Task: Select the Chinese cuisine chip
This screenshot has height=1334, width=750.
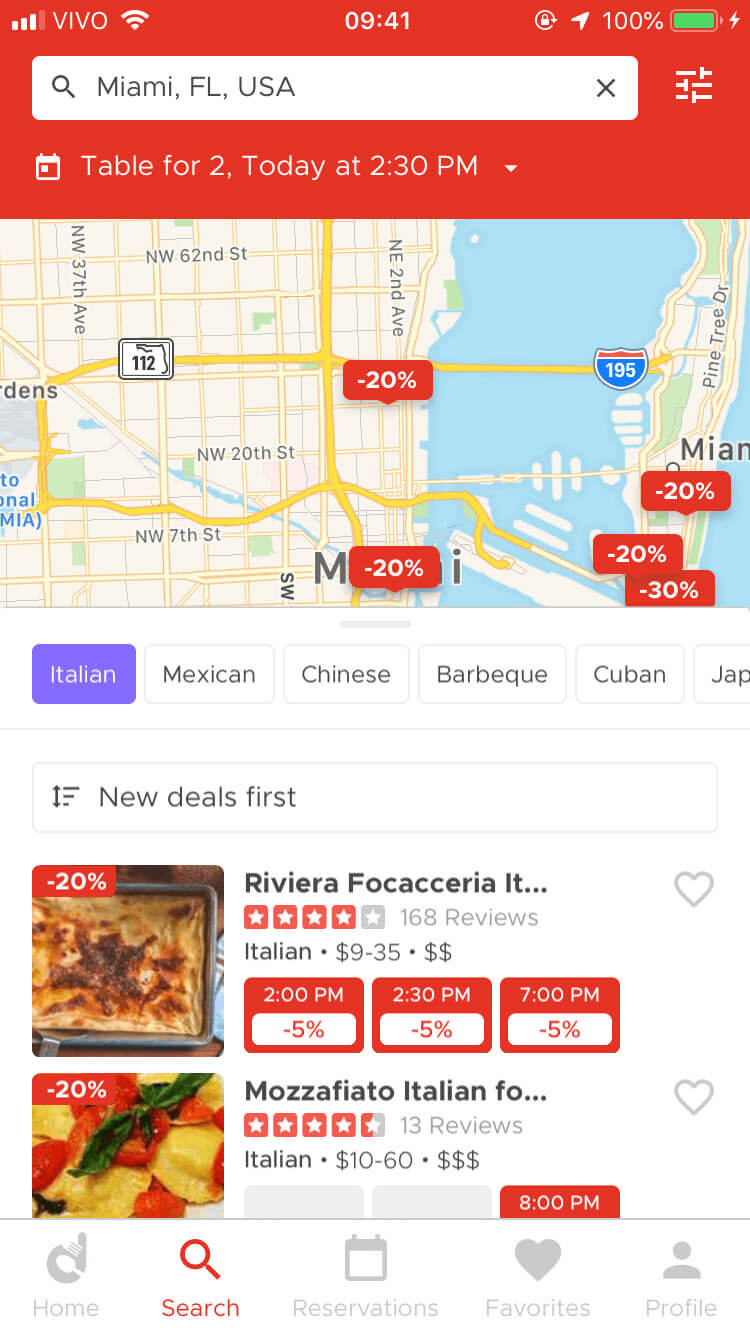Action: pos(346,674)
